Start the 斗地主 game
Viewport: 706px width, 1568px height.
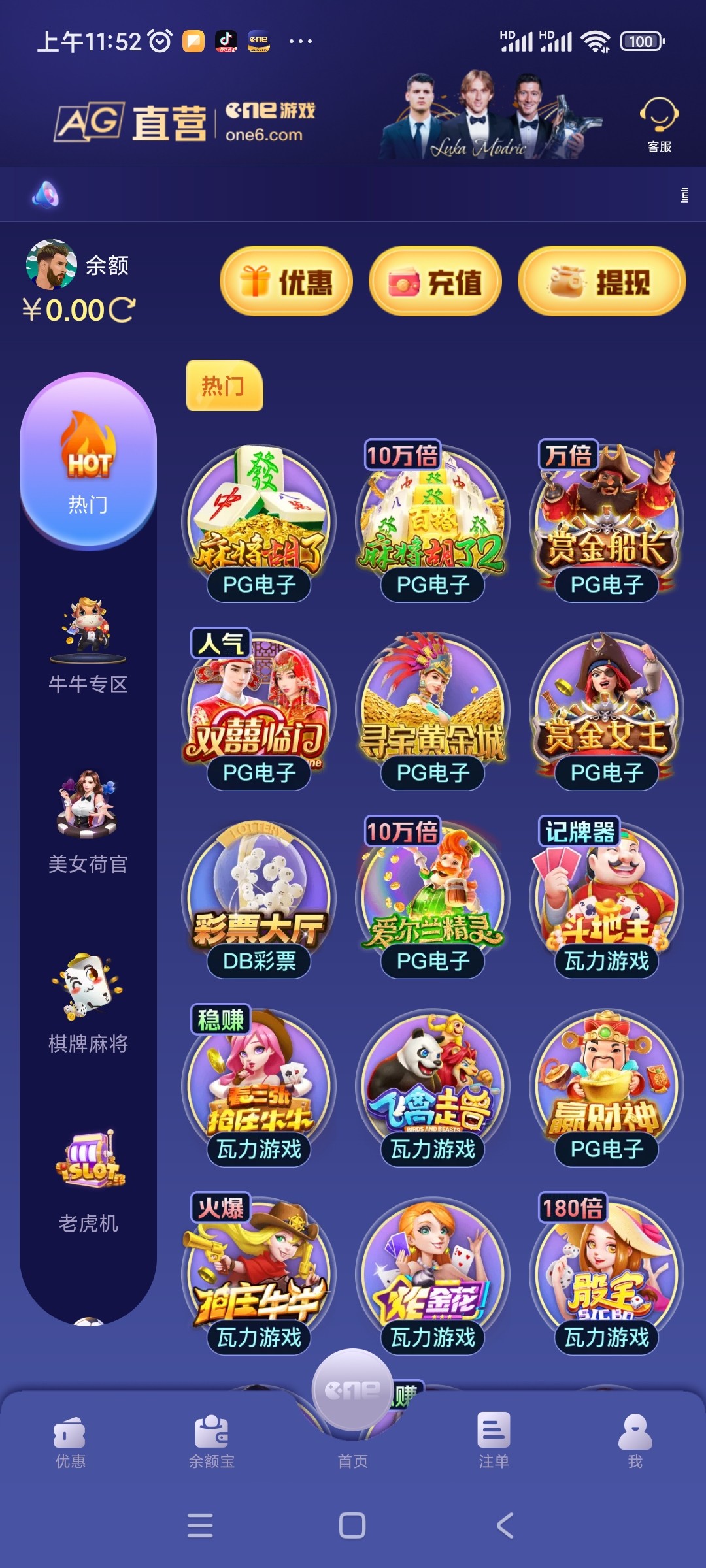pos(607,898)
